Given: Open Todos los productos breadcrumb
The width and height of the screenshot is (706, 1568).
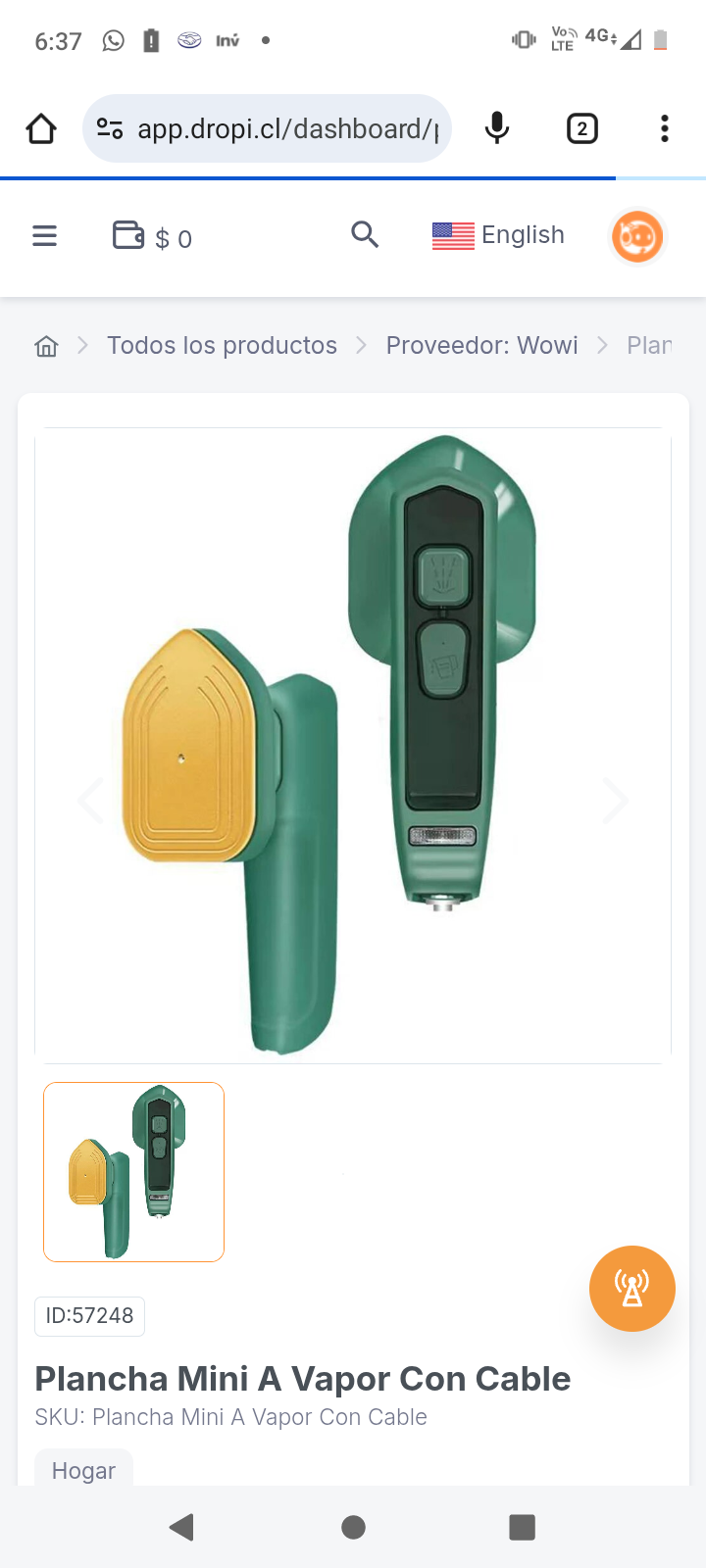Looking at the screenshot, I should click(x=222, y=346).
